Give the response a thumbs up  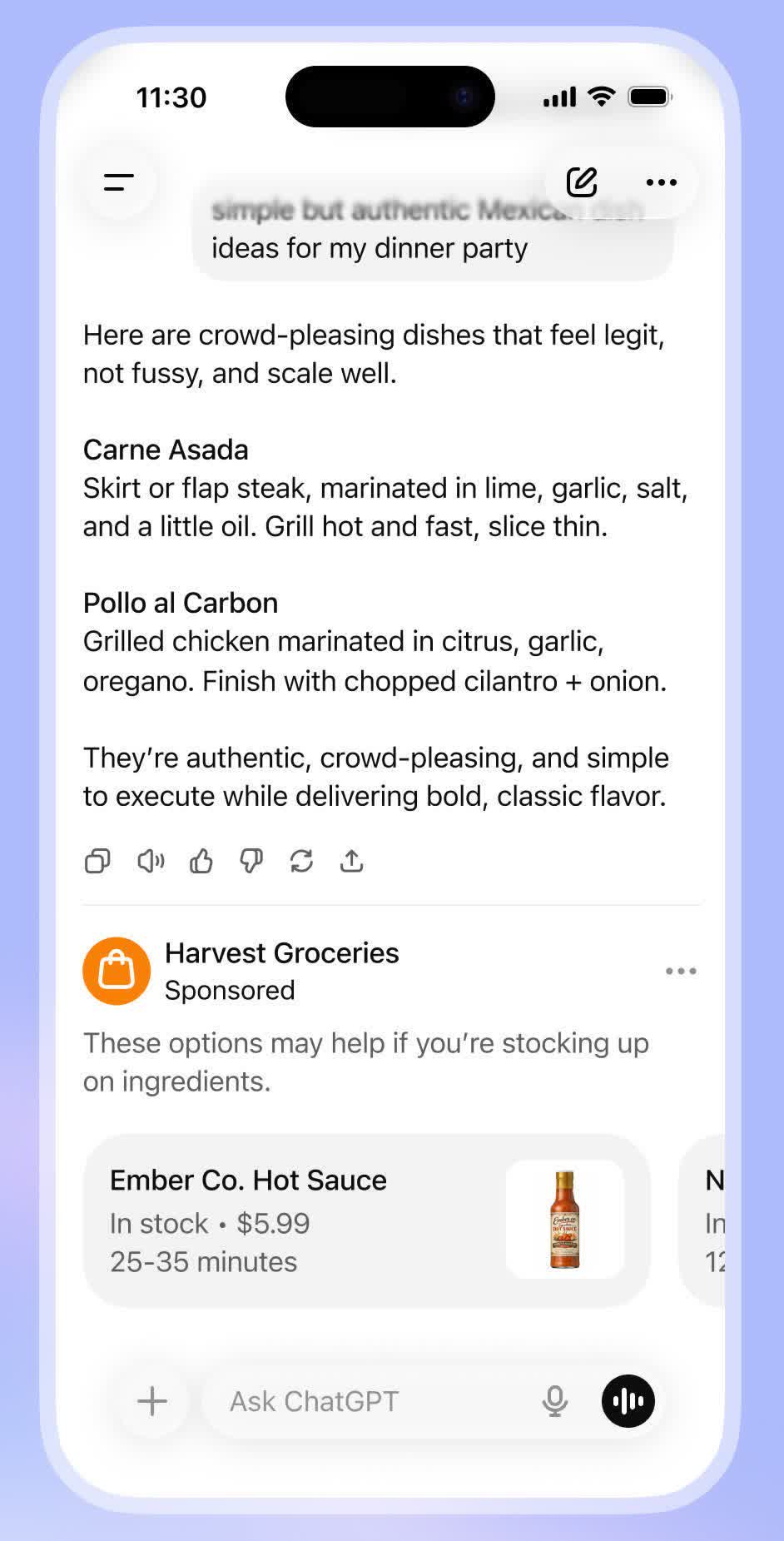pos(201,861)
